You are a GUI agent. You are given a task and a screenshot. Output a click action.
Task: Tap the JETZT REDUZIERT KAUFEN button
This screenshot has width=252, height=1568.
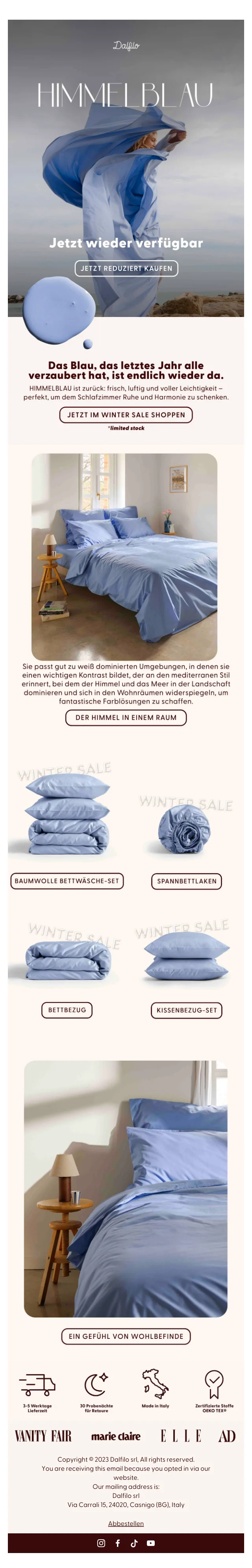(126, 269)
